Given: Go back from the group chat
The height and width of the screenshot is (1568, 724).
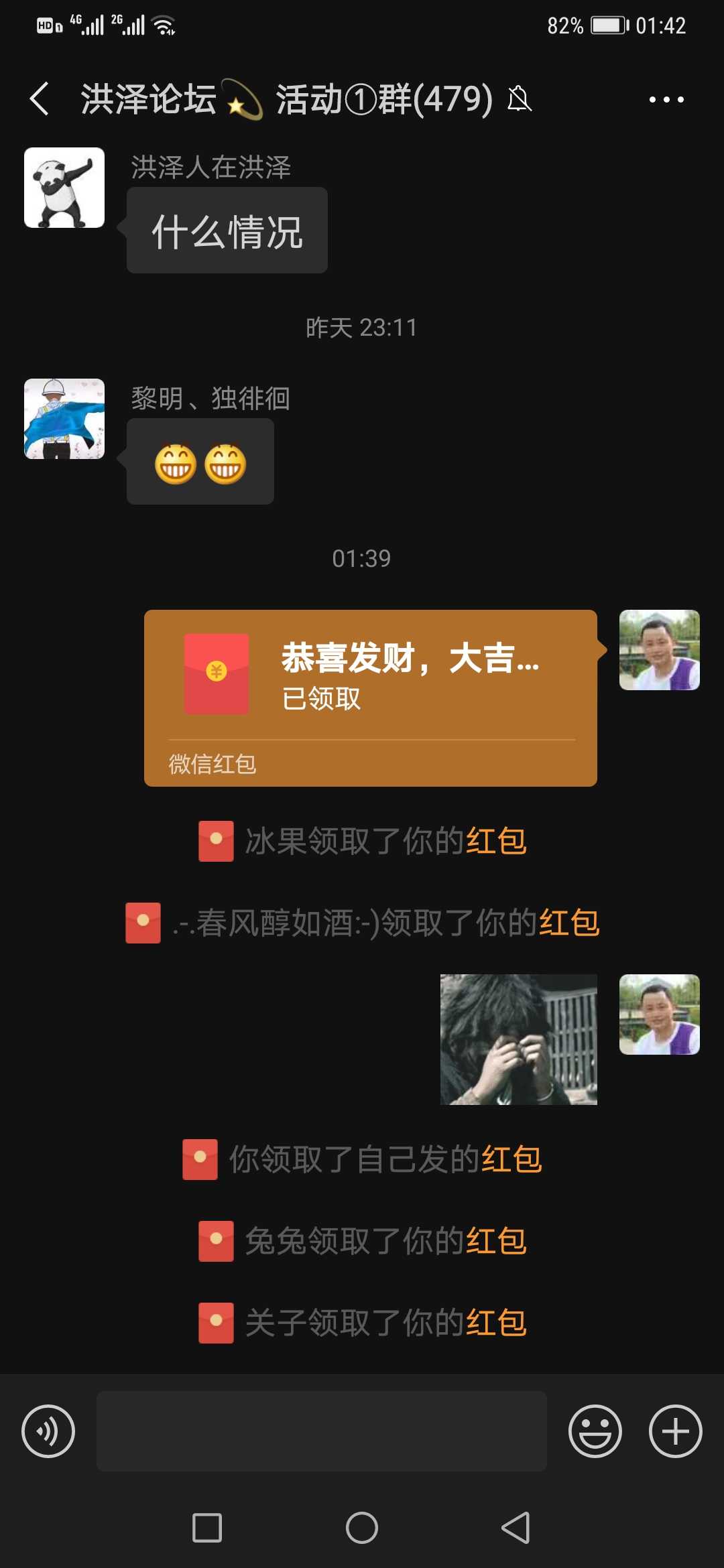Looking at the screenshot, I should (40, 99).
